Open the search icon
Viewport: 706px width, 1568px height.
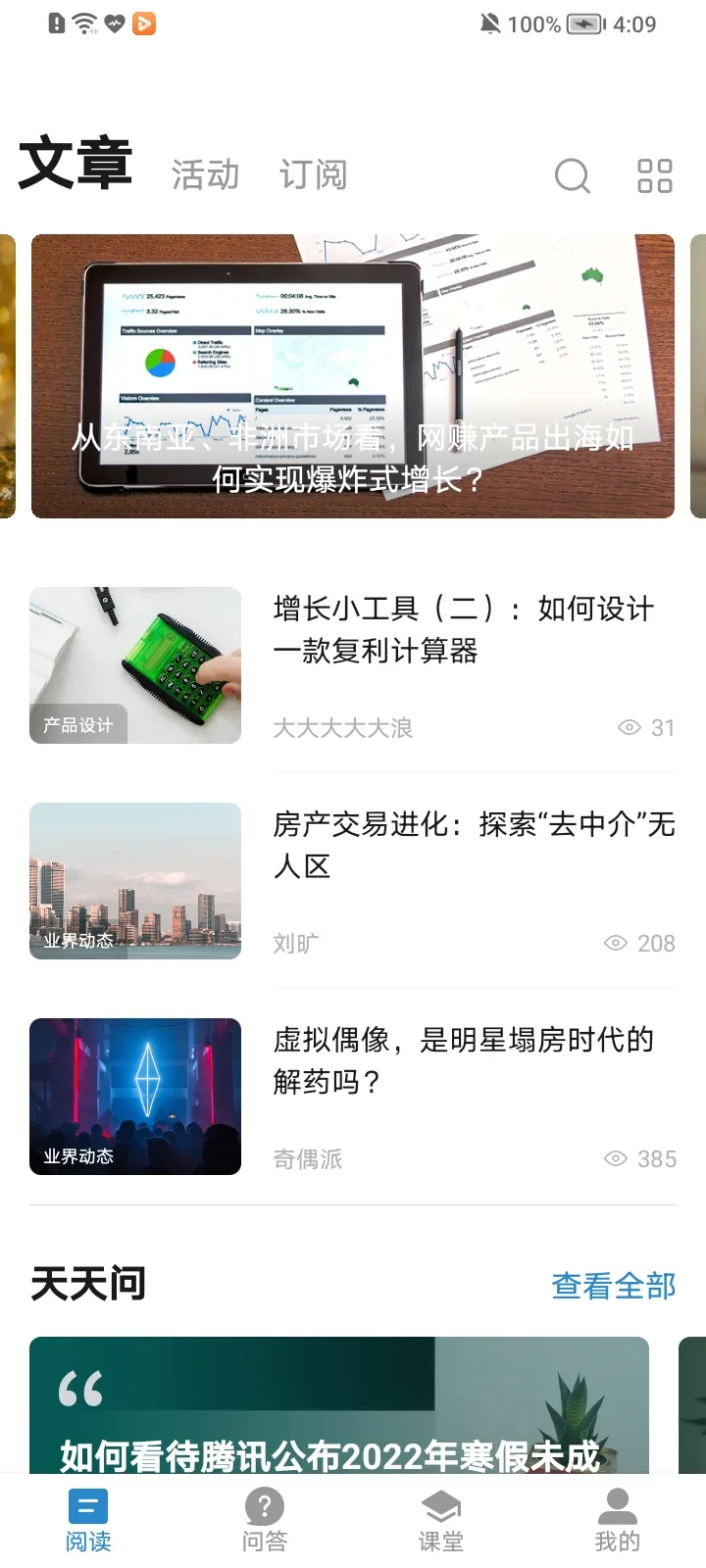[573, 176]
